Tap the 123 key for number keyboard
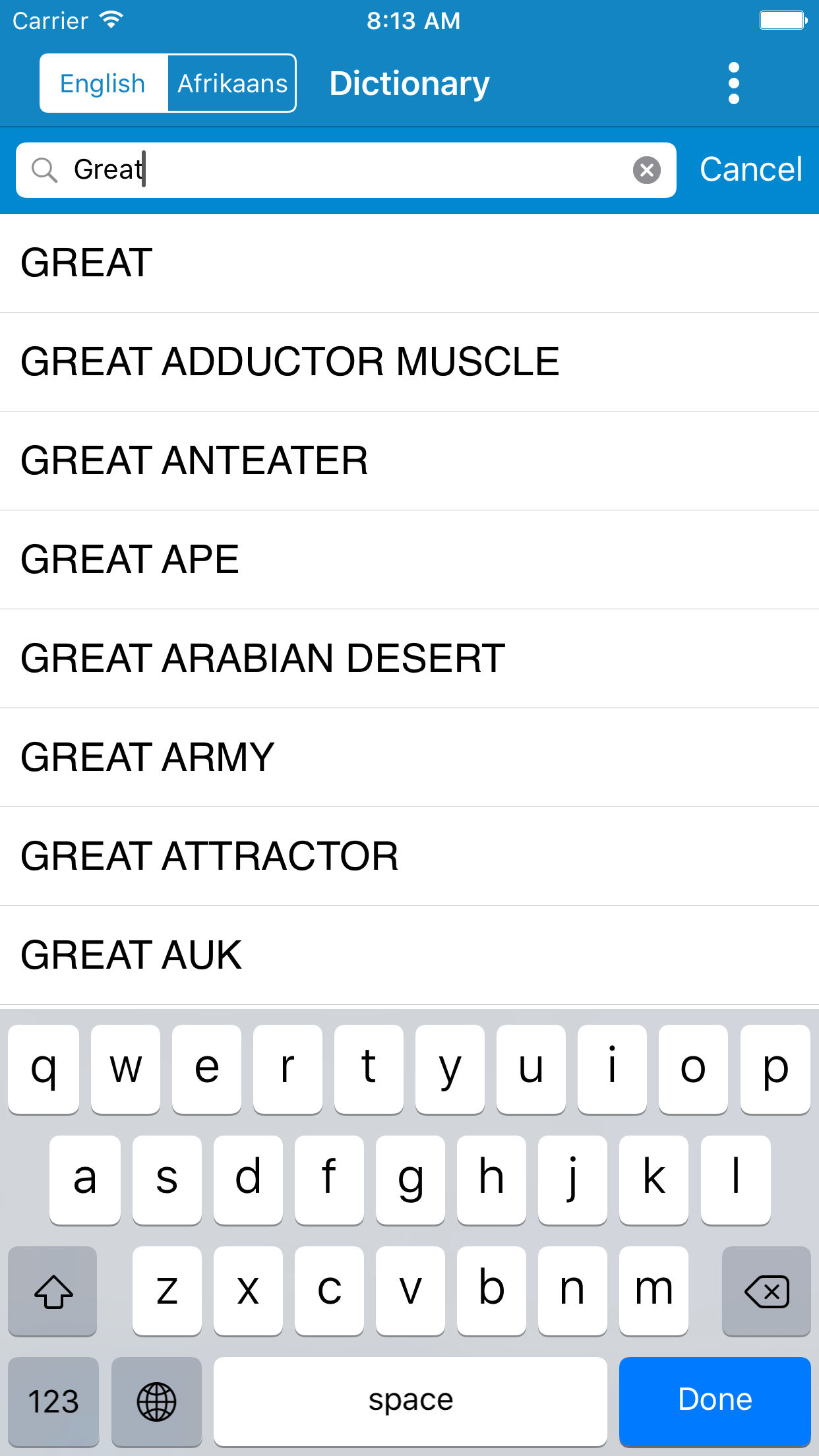The width and height of the screenshot is (819, 1456). click(53, 1400)
